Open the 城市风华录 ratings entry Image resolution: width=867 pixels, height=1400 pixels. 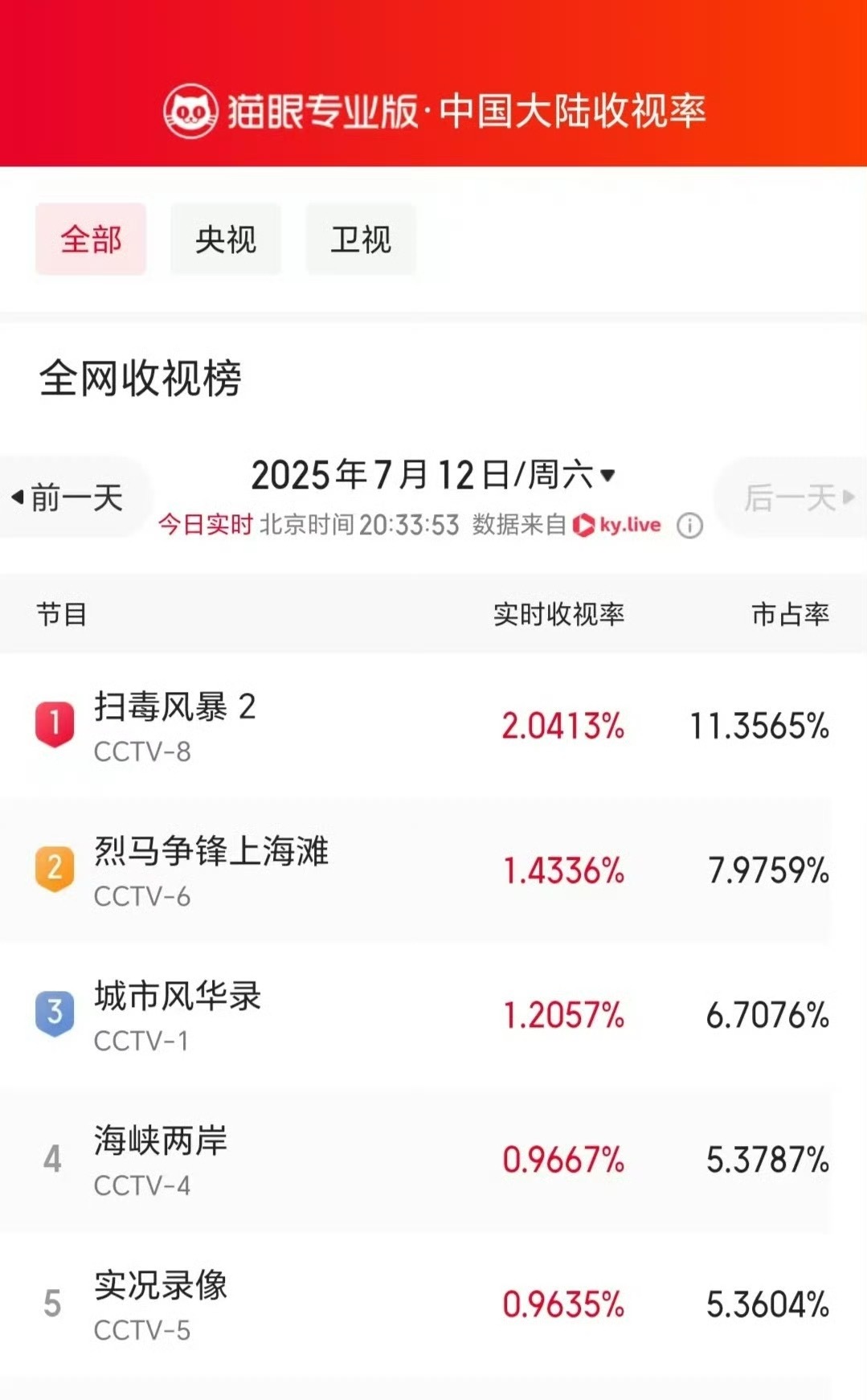(x=433, y=1015)
